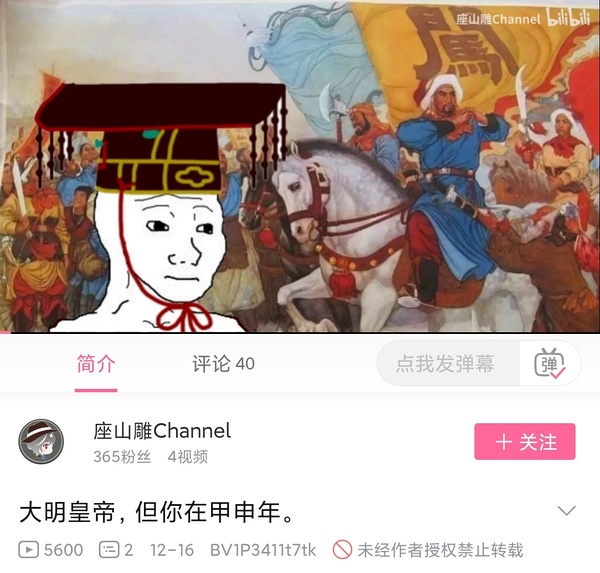Switch to the 简介 tab
Screen dimensions: 600x573
(96, 364)
